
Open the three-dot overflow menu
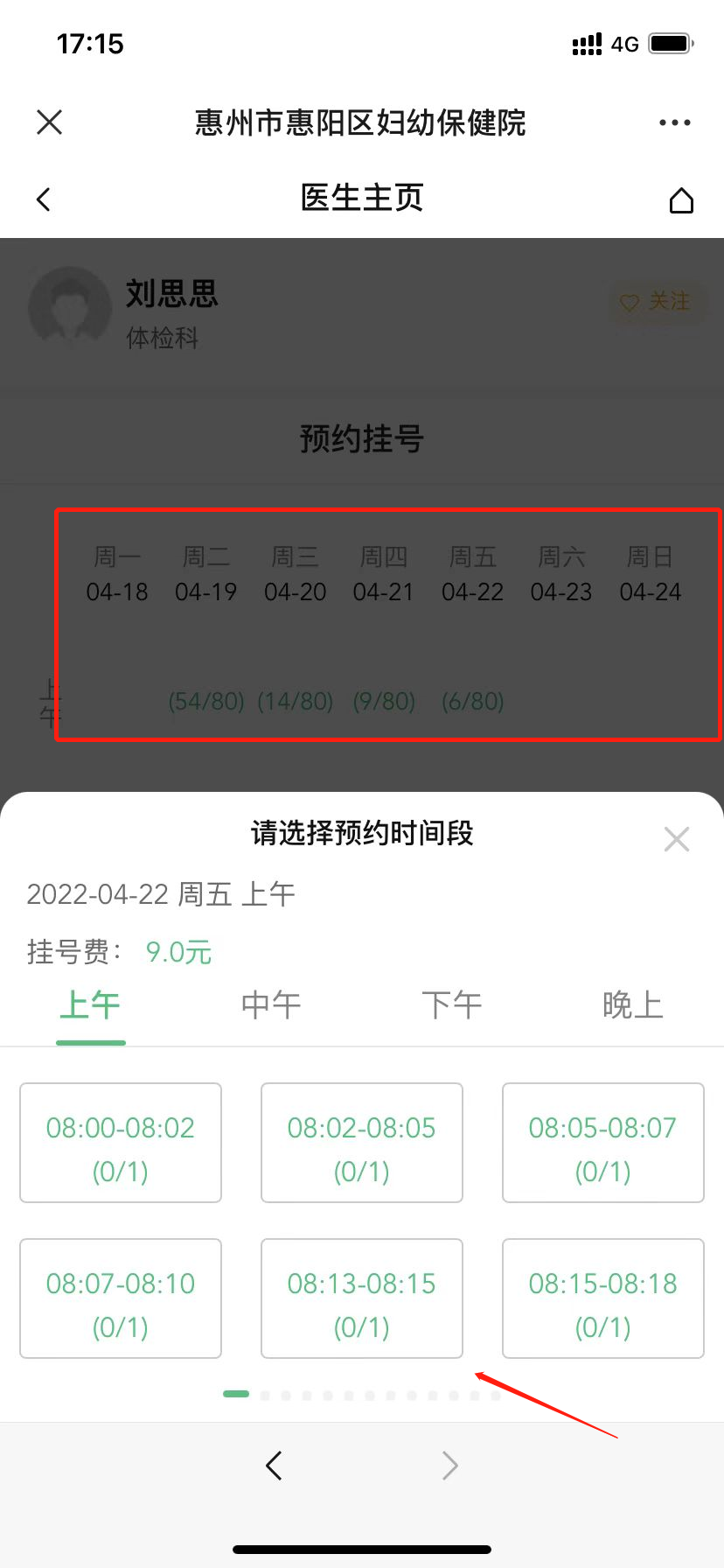[674, 122]
